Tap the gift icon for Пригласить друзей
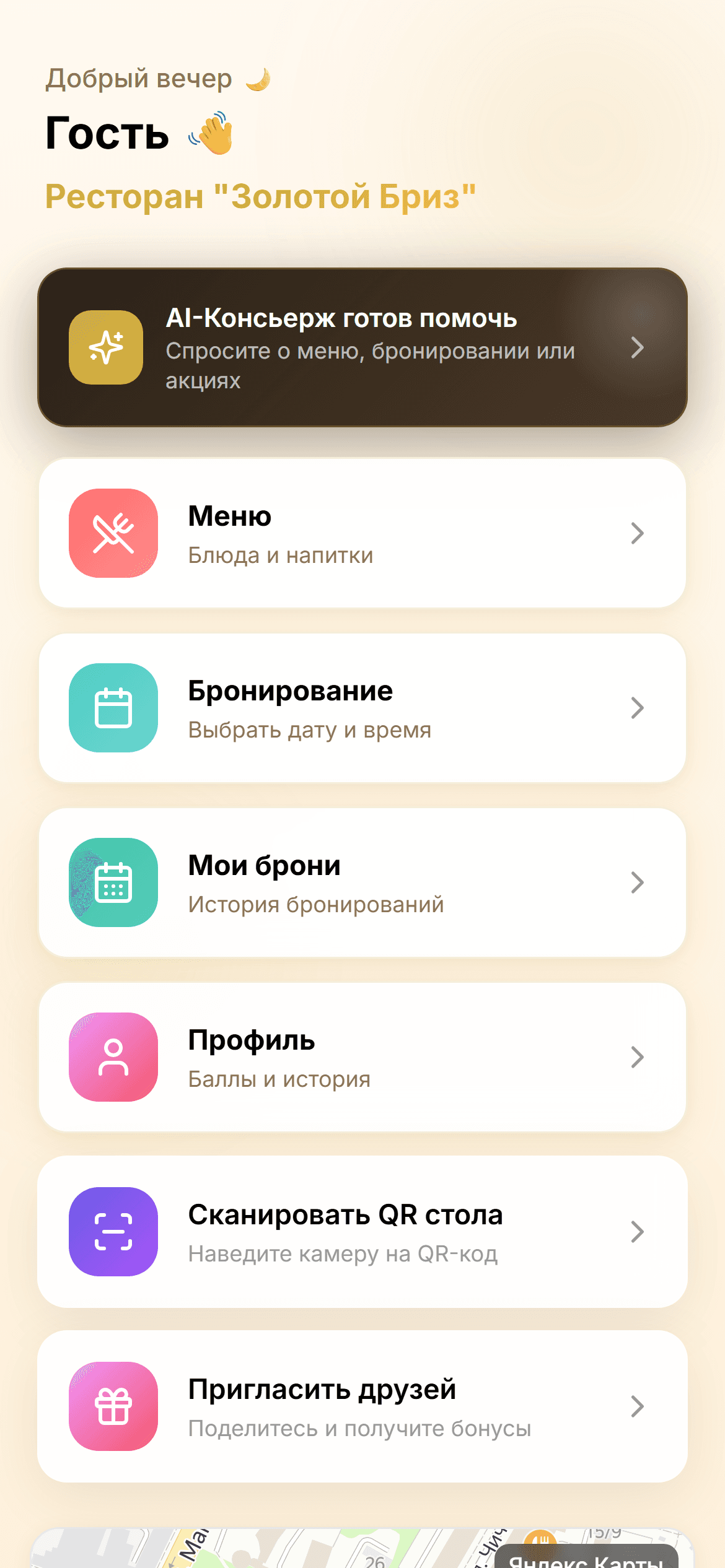Viewport: 725px width, 1568px height. (x=113, y=1407)
